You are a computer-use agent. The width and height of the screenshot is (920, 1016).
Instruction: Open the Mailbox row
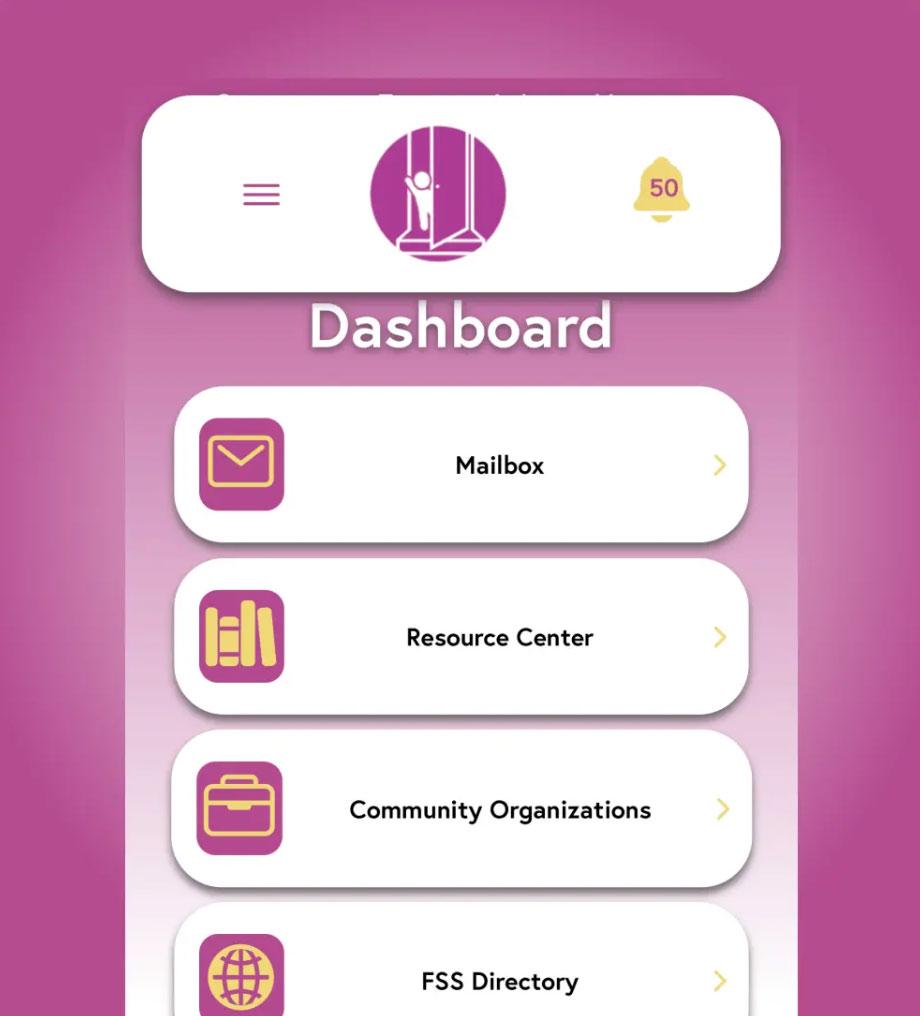pos(461,465)
